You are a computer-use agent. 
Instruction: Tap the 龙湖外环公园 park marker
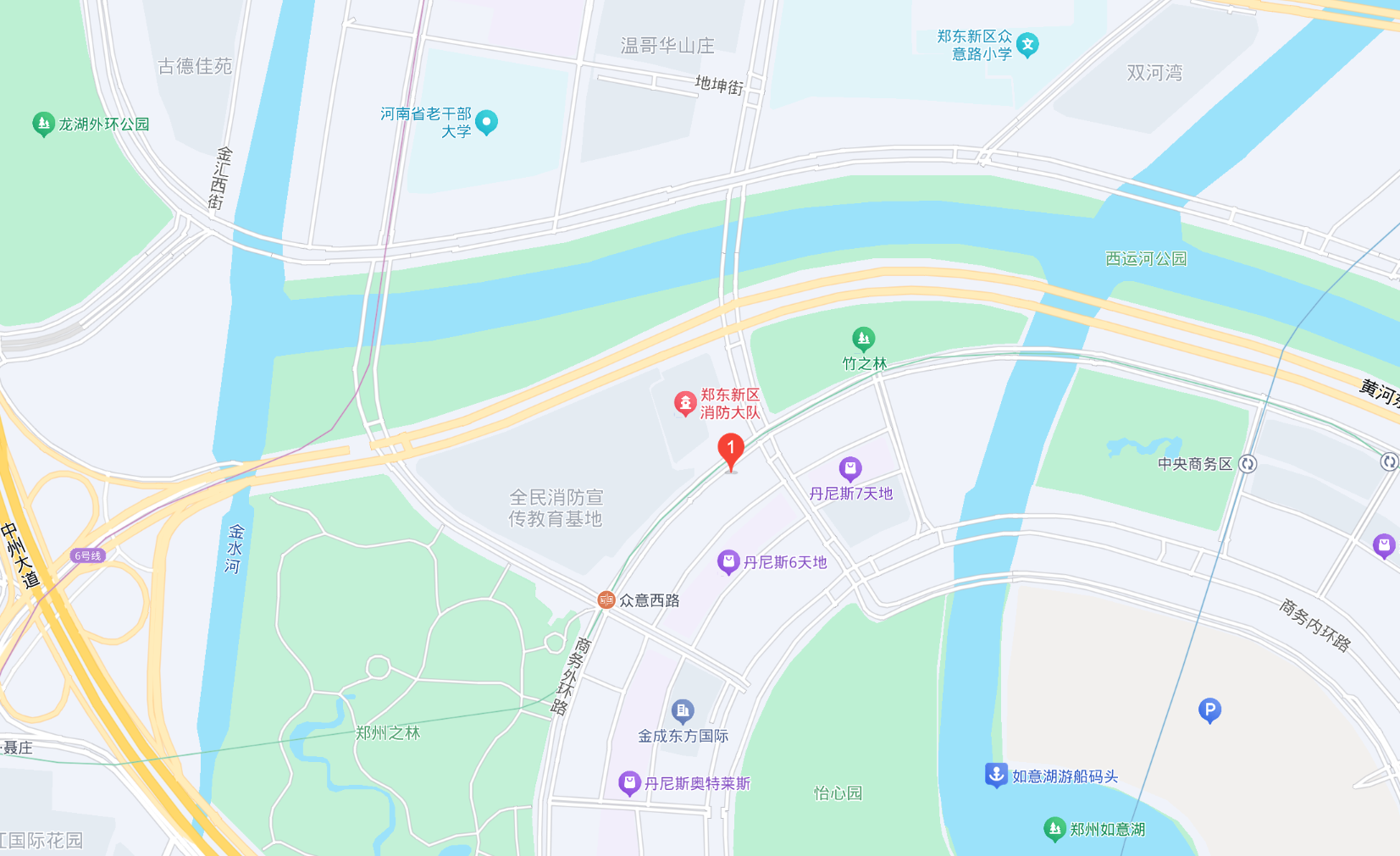point(42,124)
